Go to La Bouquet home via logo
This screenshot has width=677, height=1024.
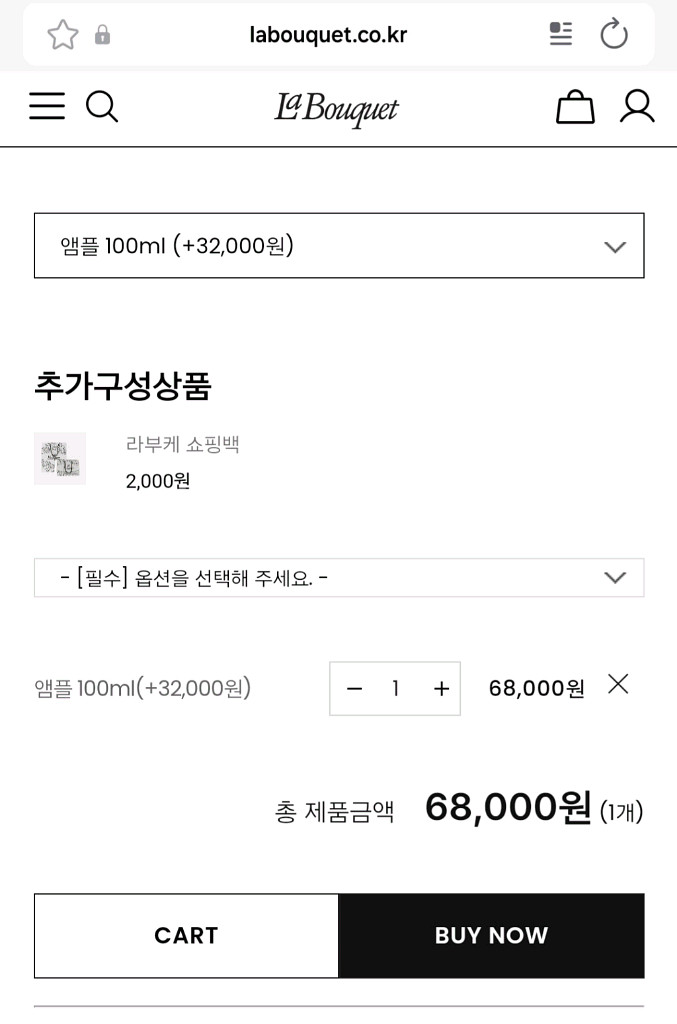coord(336,108)
